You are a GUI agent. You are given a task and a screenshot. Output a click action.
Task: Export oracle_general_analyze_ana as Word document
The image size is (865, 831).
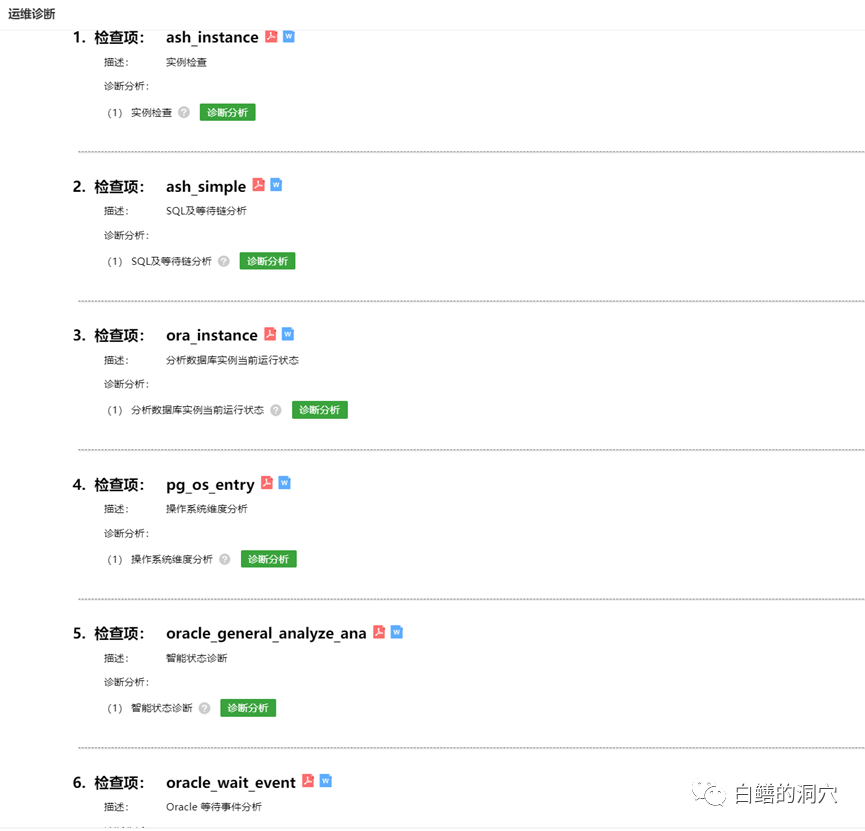coord(397,632)
